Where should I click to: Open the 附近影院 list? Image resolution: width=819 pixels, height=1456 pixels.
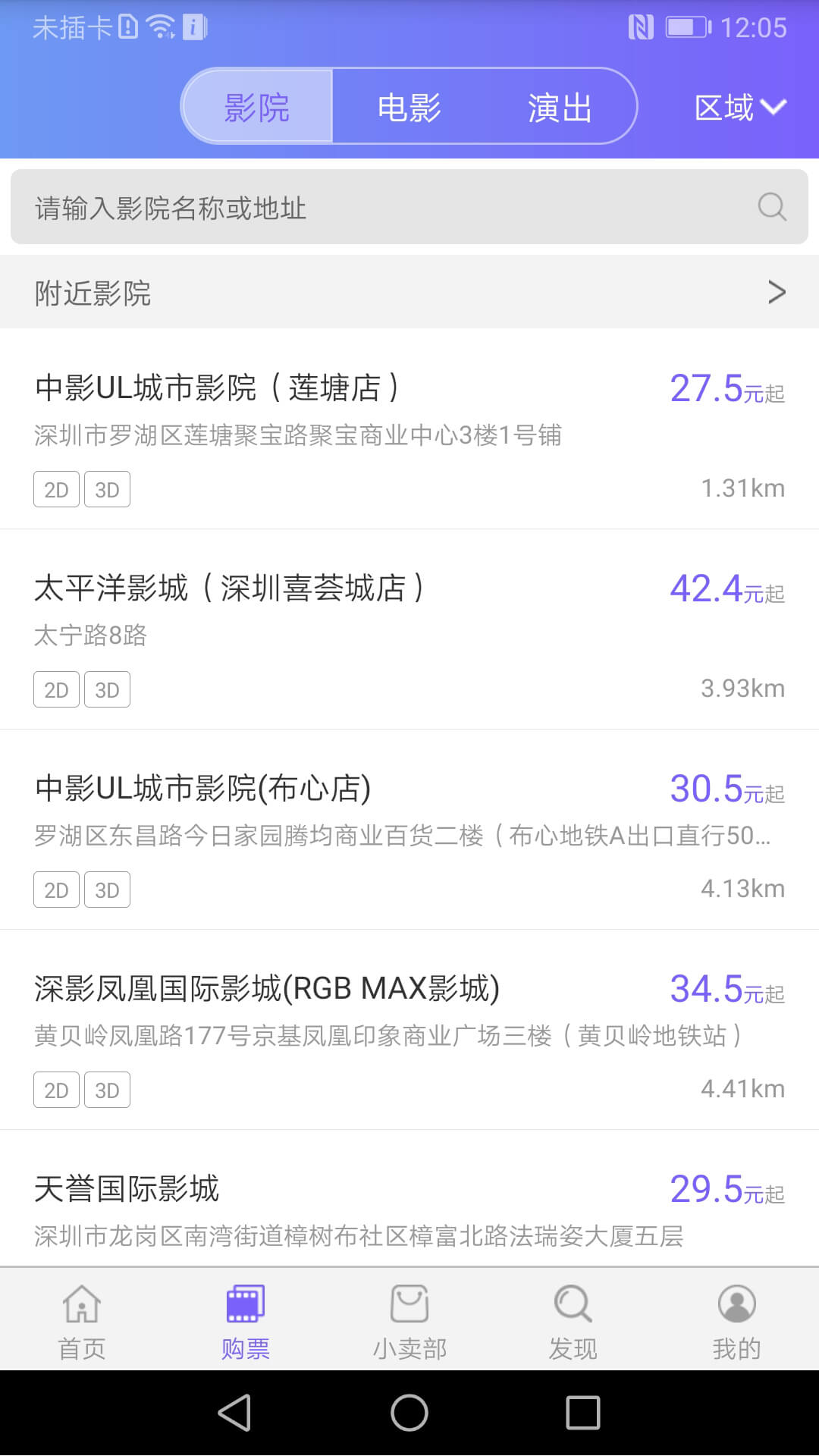coord(409,293)
